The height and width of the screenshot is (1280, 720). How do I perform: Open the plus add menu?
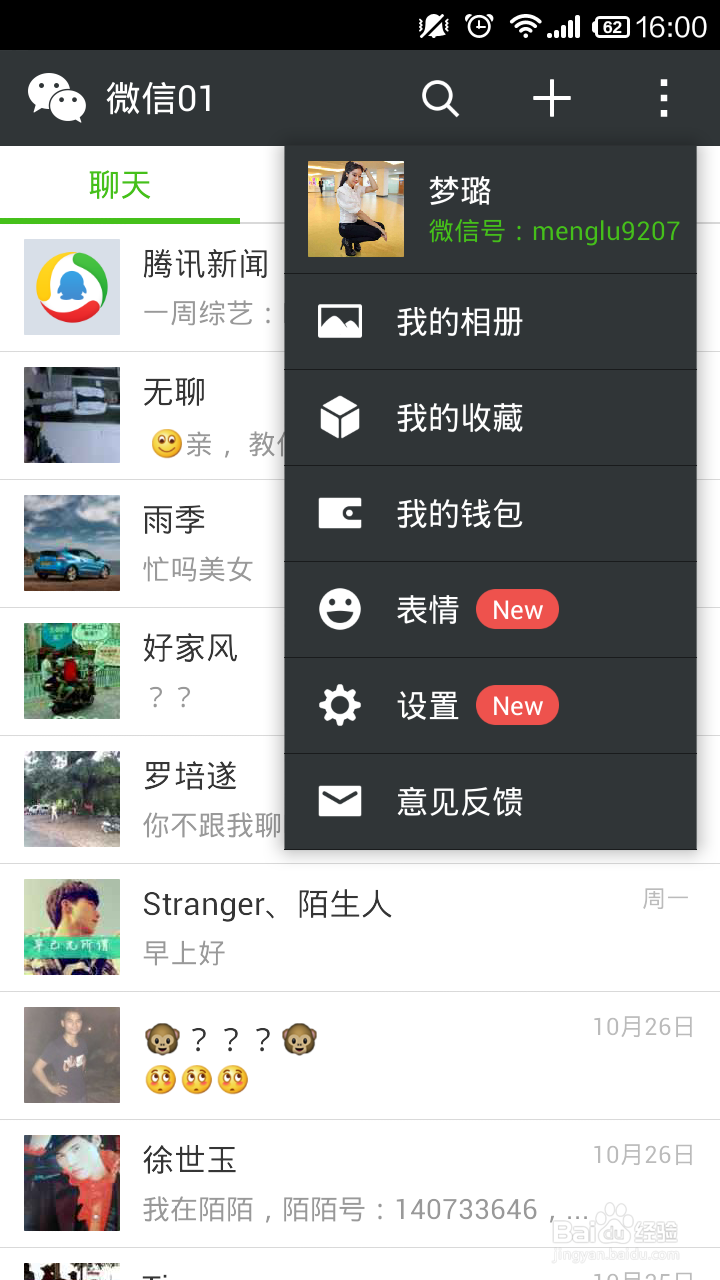[551, 99]
